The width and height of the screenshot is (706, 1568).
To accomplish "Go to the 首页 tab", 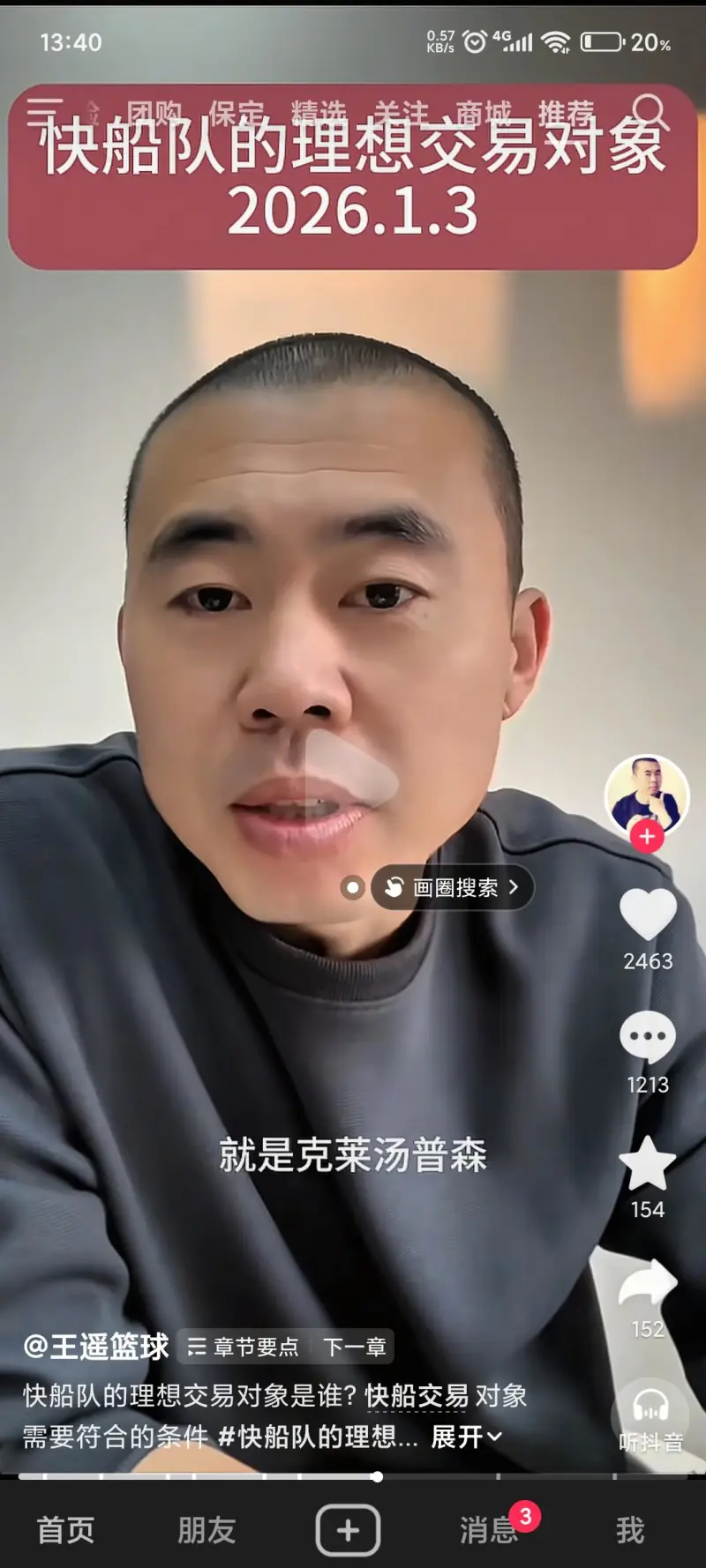I will click(x=65, y=1530).
